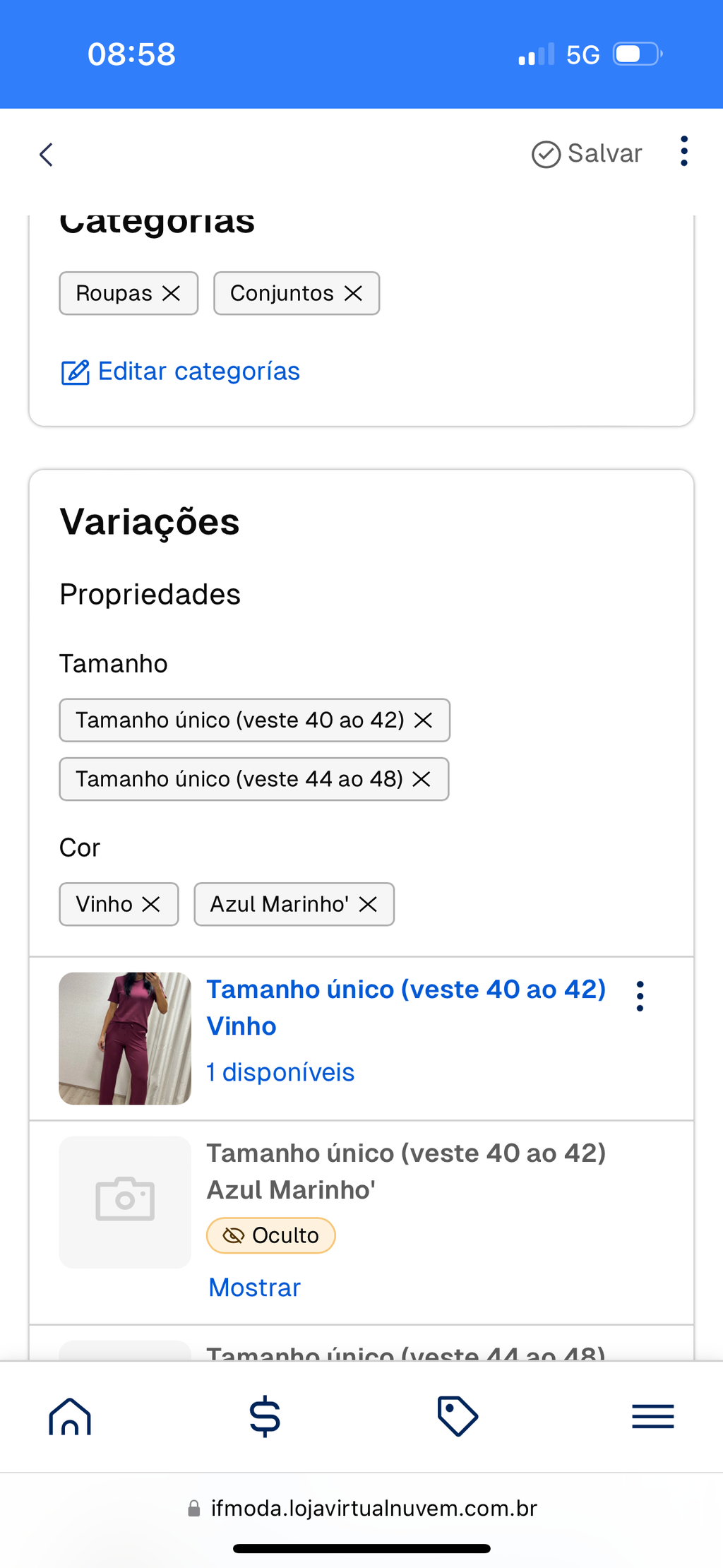
Task: Delete size chip veste 44 ao 48
Action: coord(422,779)
